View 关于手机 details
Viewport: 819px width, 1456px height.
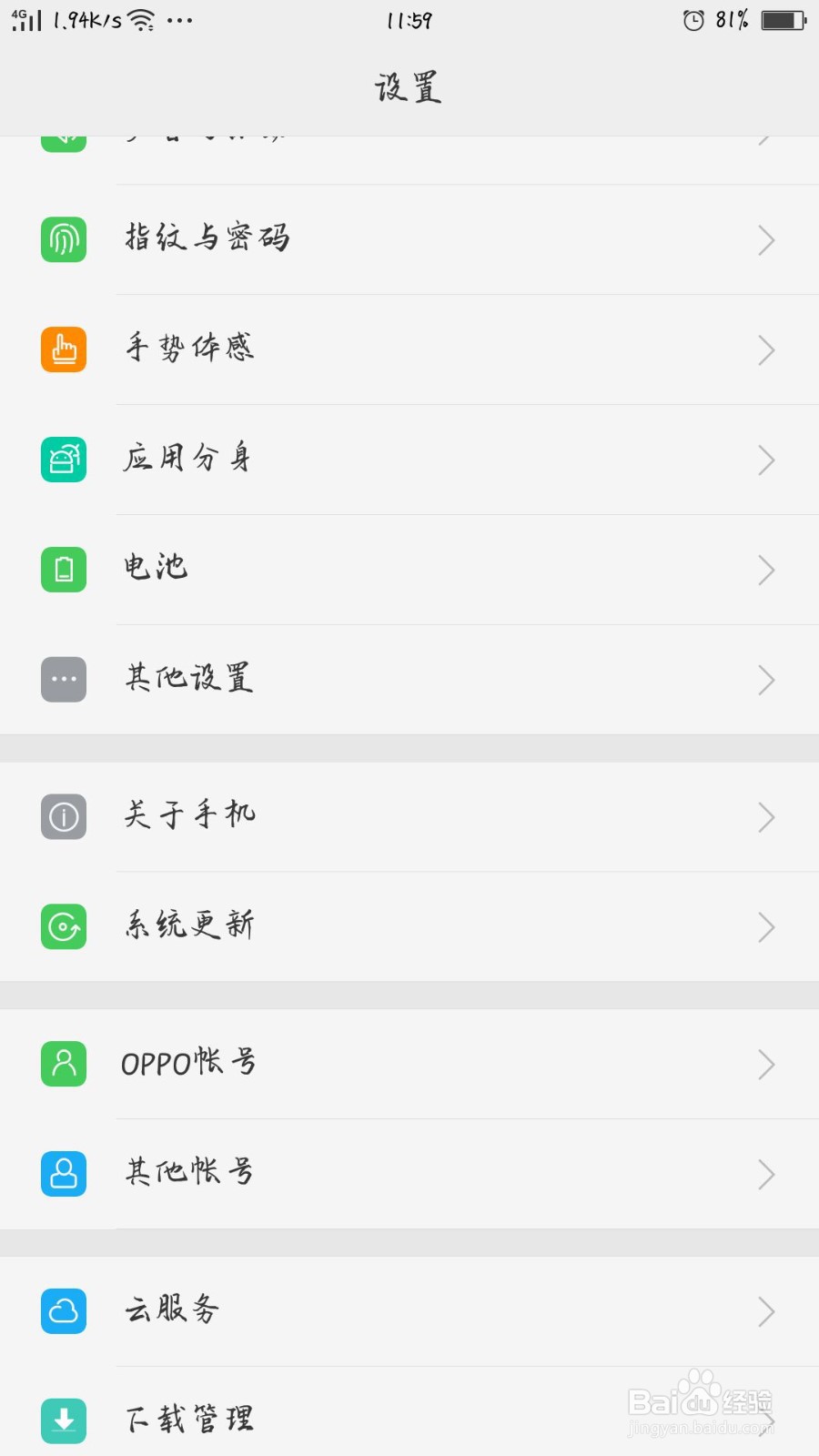[189, 816]
